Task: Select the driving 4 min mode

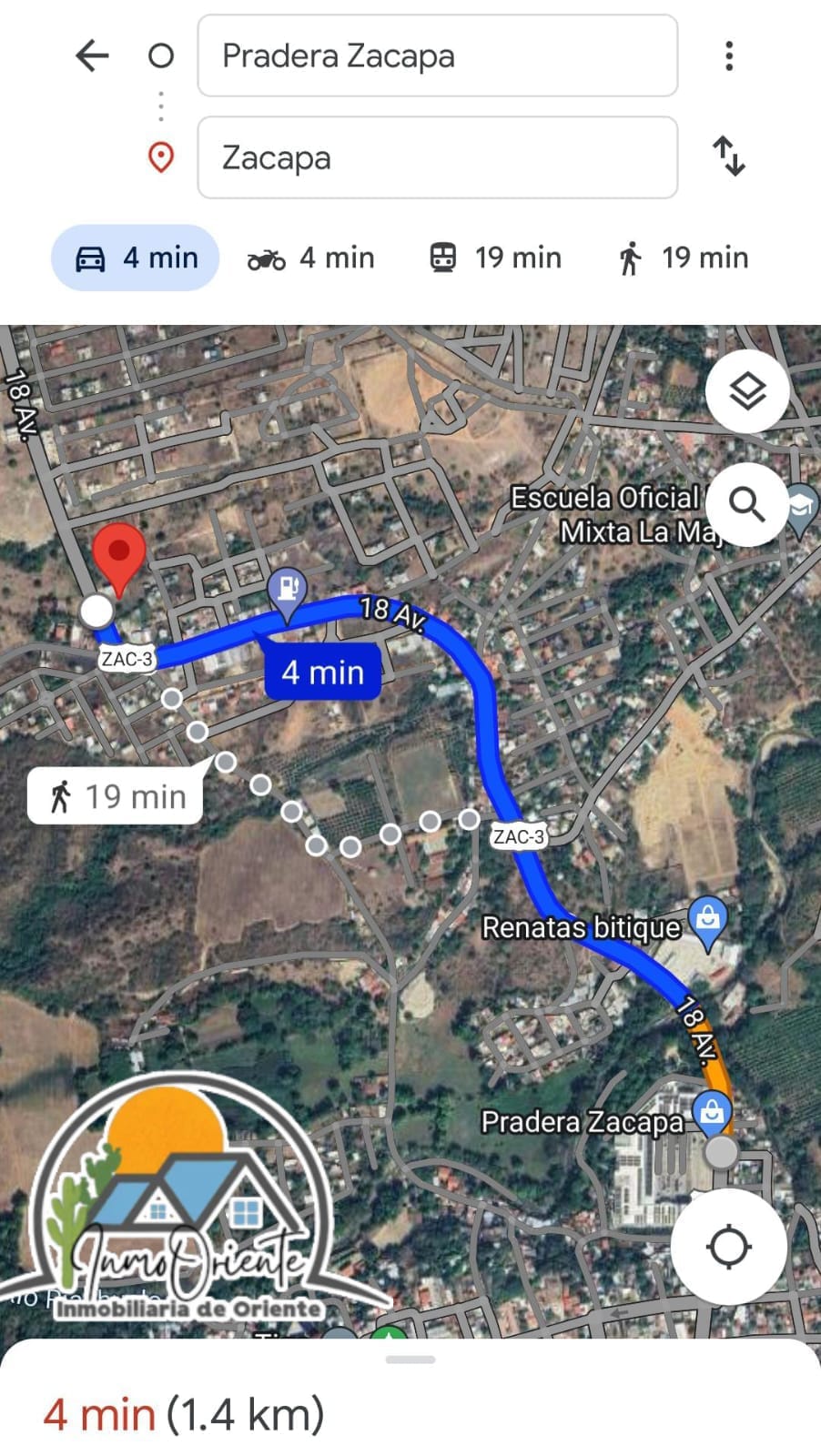Action: click(136, 258)
